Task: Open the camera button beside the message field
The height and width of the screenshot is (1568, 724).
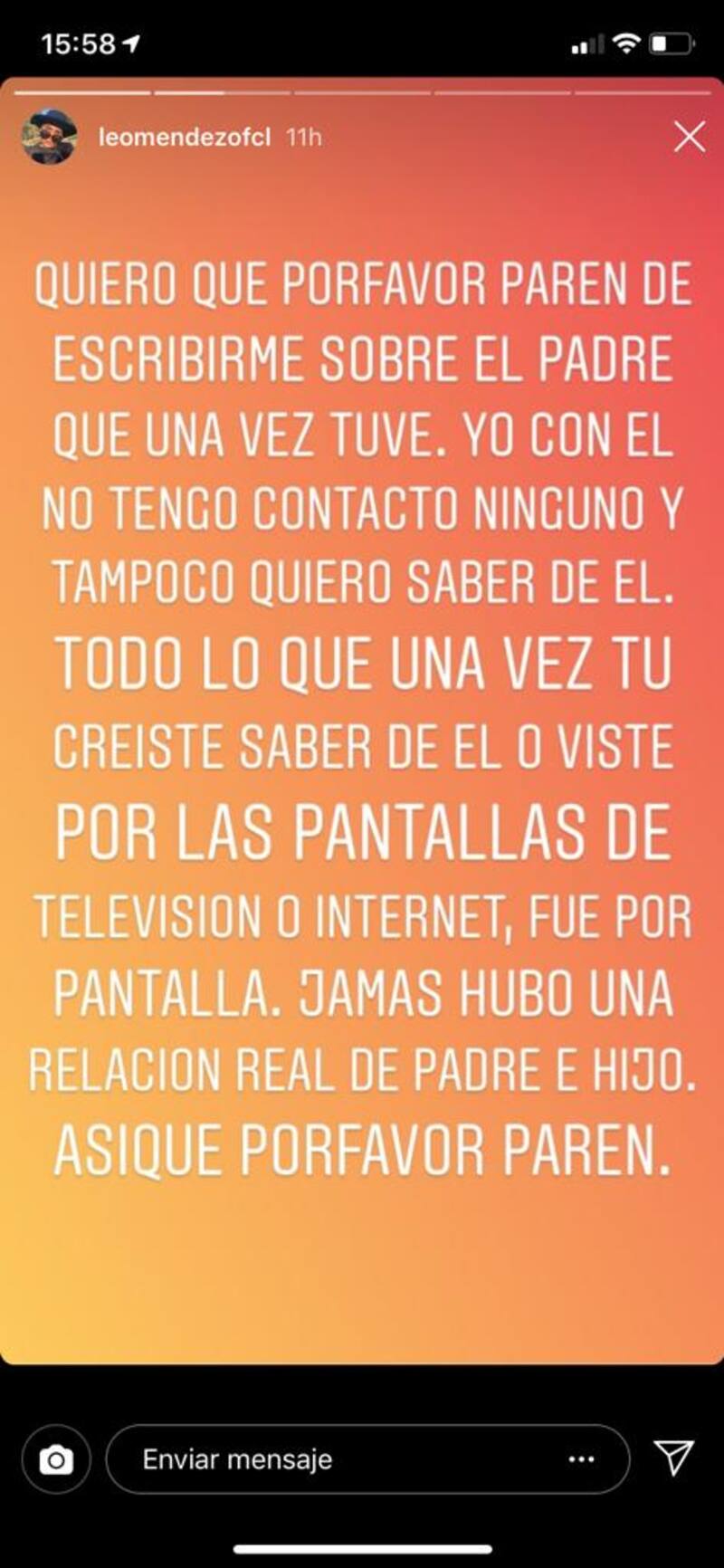Action: pyautogui.click(x=56, y=1459)
